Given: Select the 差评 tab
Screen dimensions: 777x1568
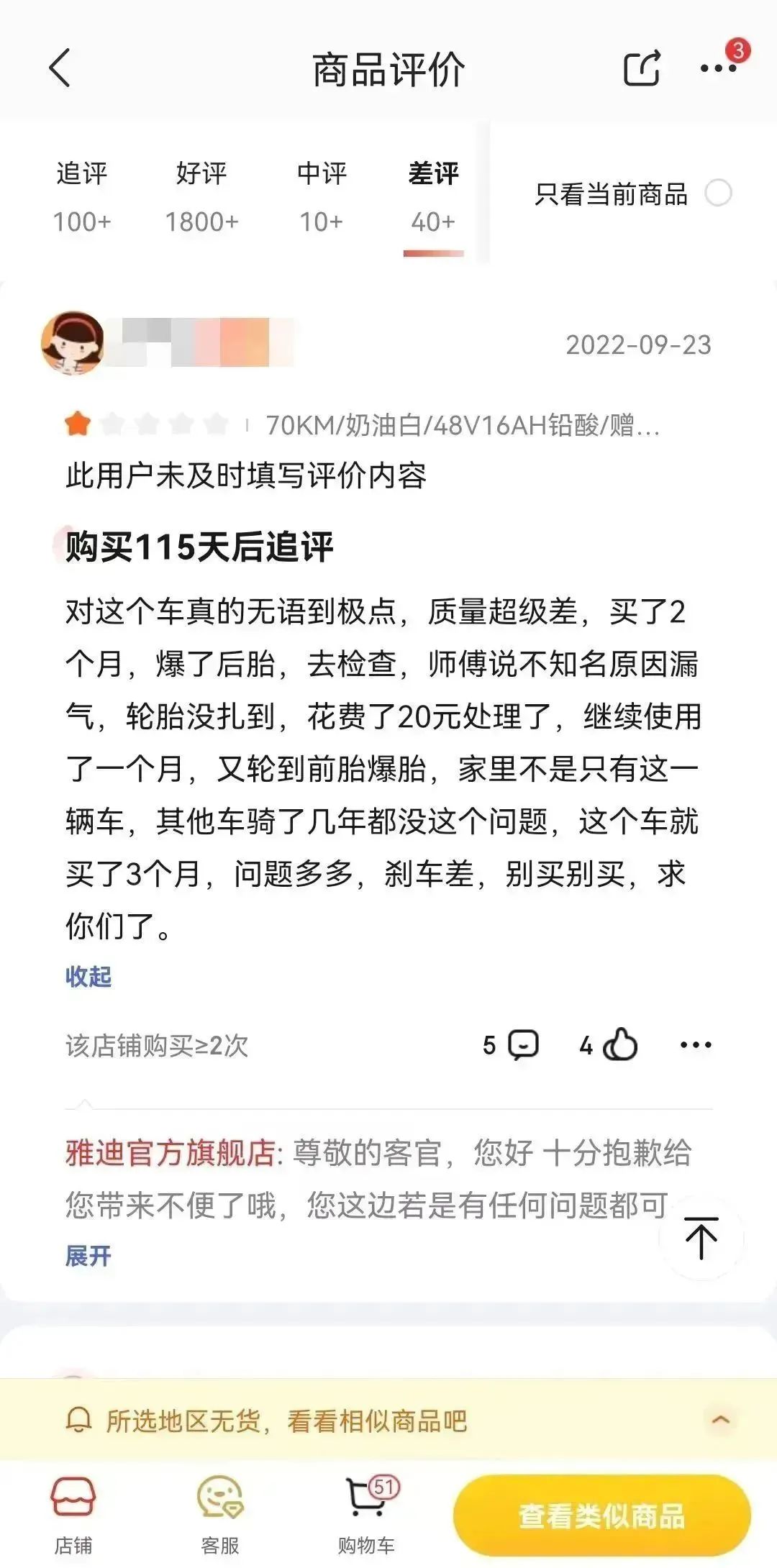Looking at the screenshot, I should (x=433, y=196).
